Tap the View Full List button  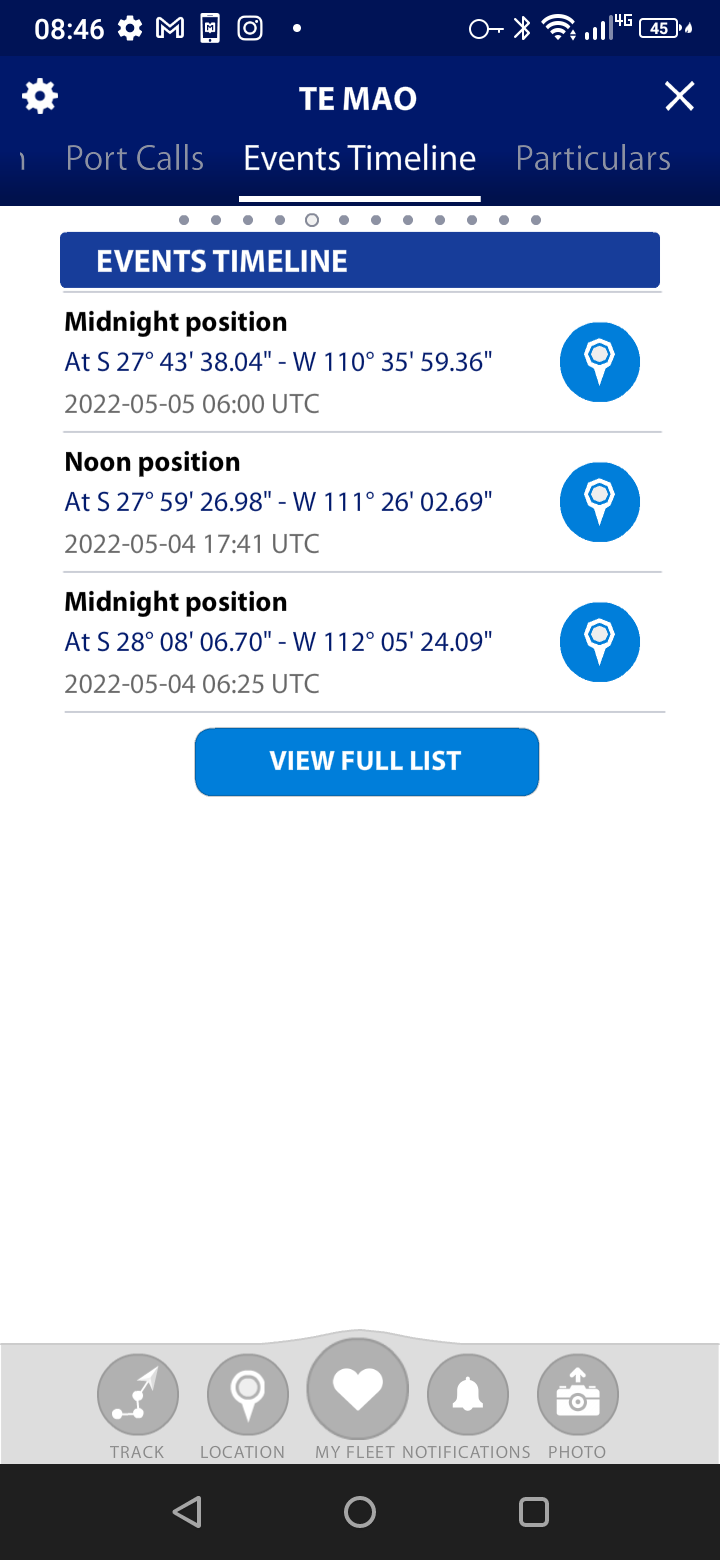pos(366,762)
